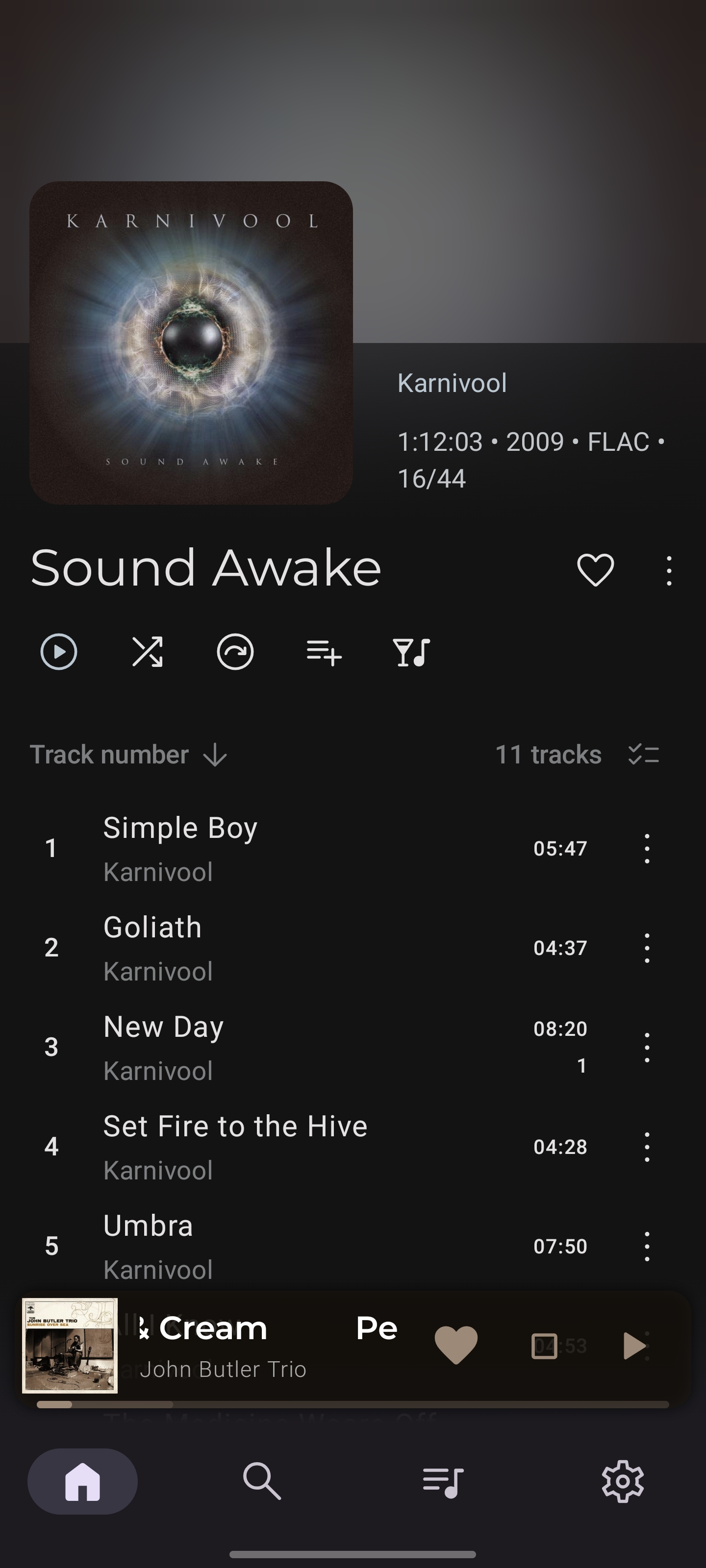Open album overflow menu

(669, 570)
